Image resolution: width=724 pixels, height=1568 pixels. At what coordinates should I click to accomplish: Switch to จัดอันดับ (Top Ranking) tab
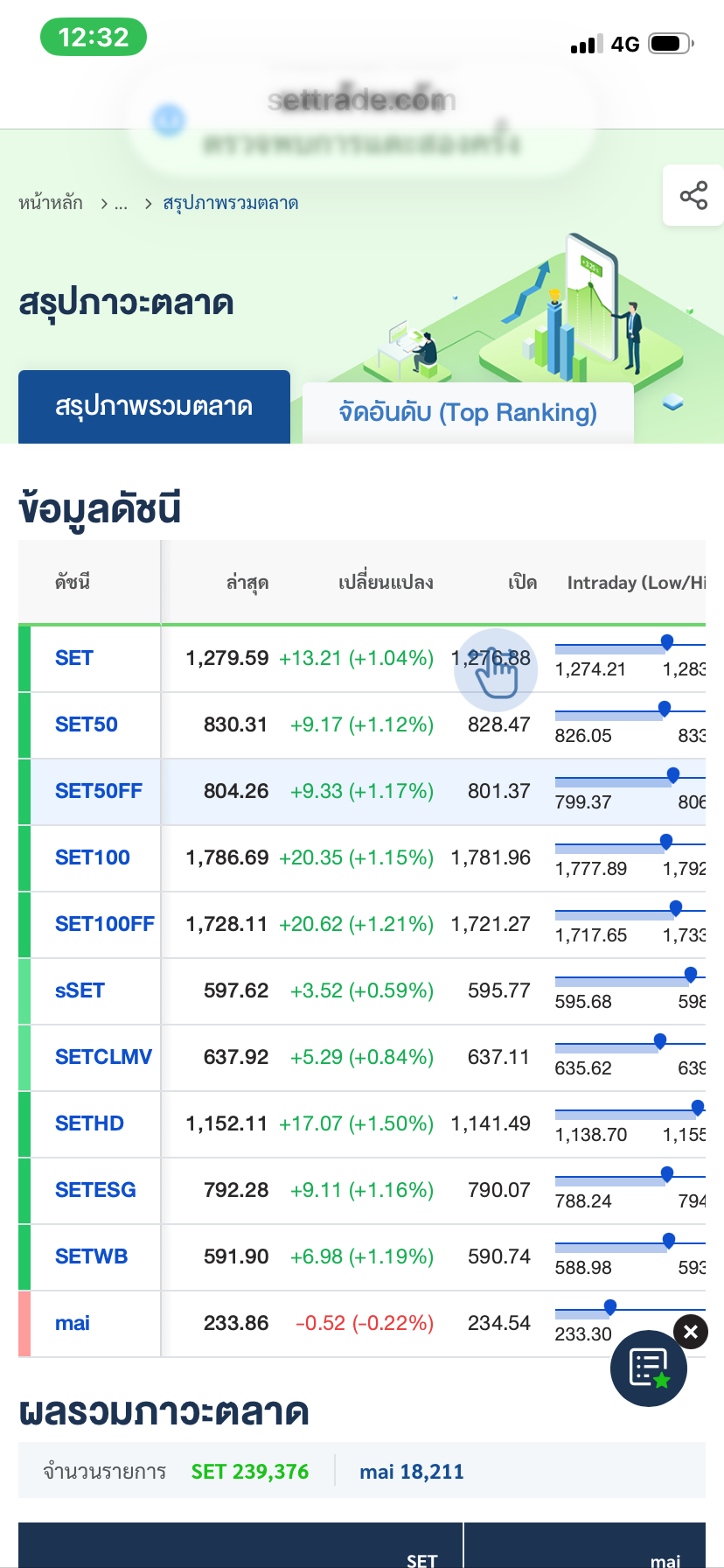468,412
